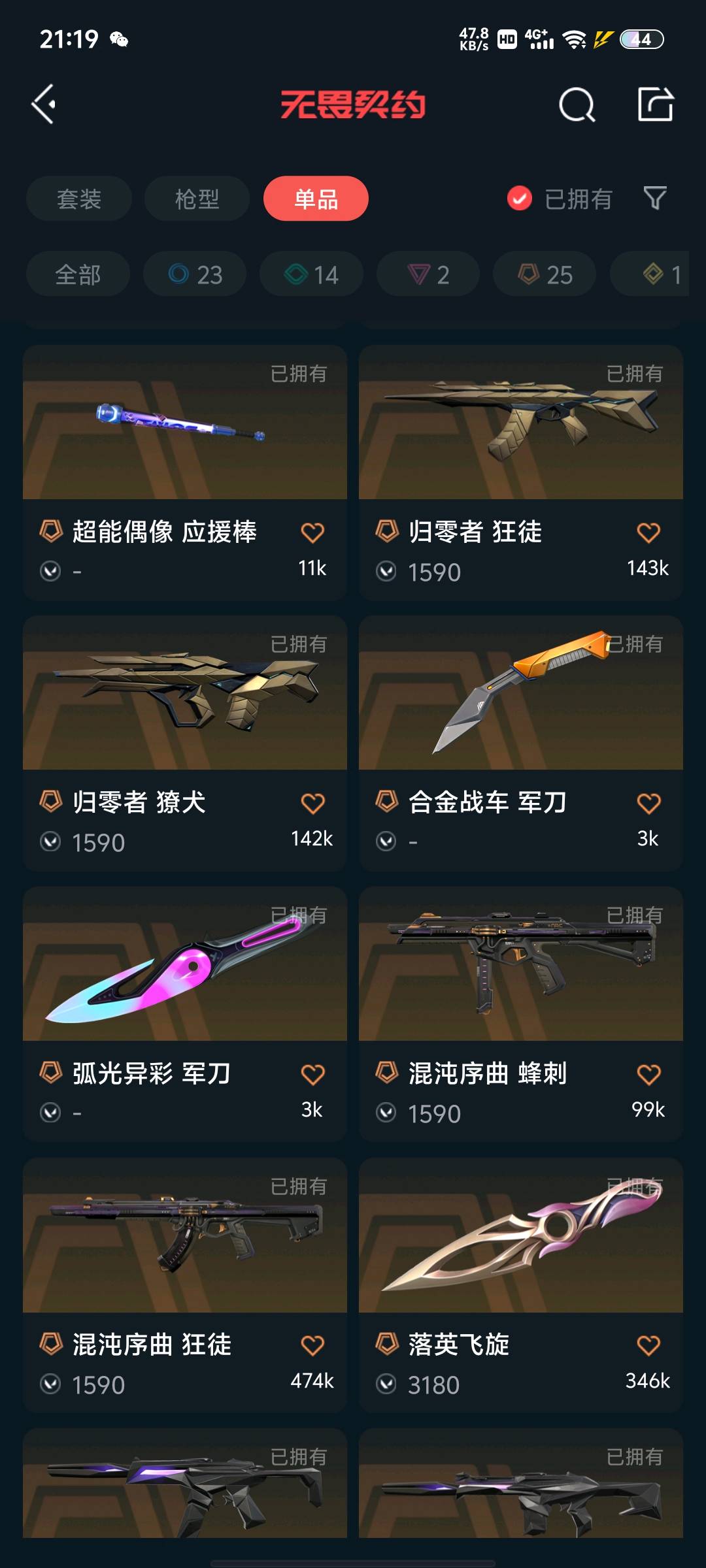This screenshot has height=1568, width=706.
Task: Filter by the orange tier chip showing 25
Action: 545,274
